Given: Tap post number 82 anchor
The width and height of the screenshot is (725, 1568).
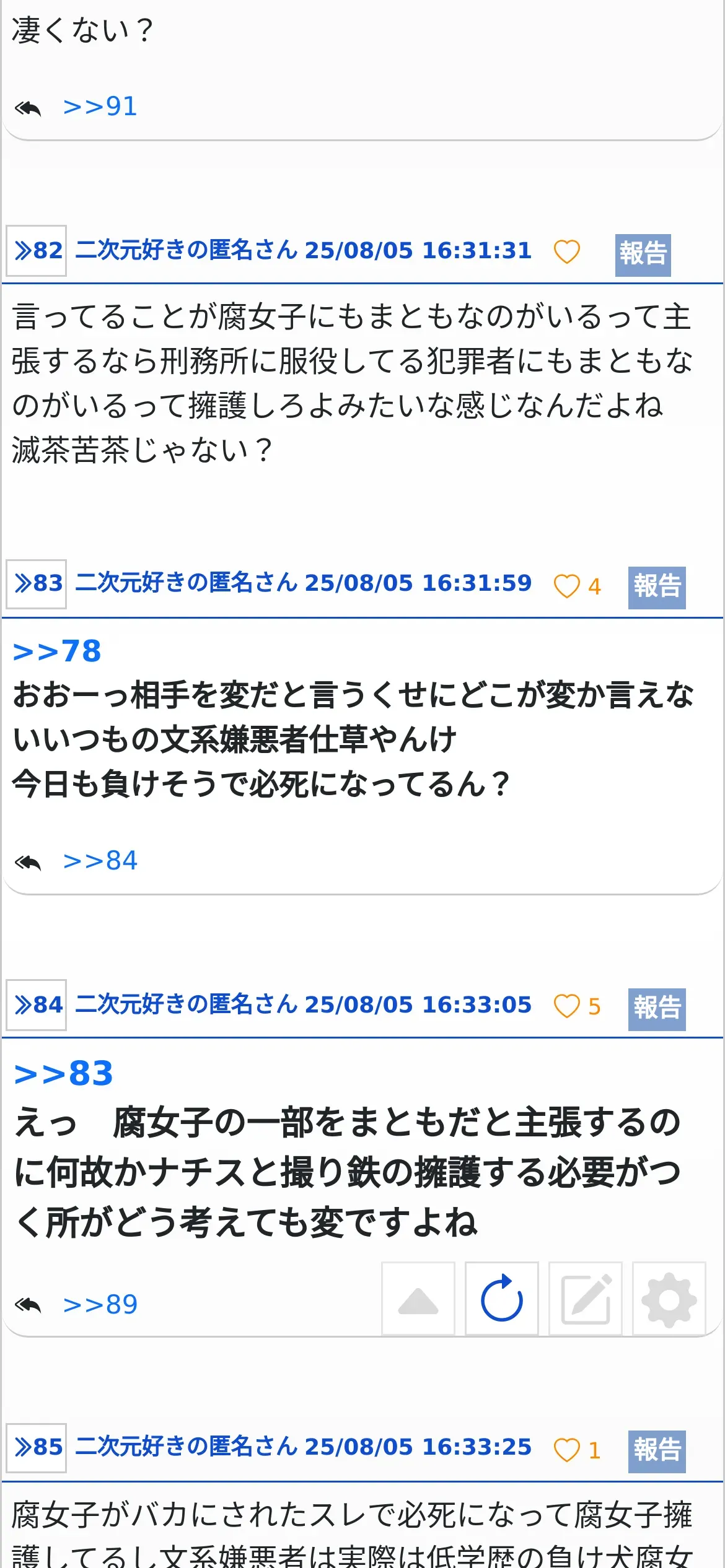Looking at the screenshot, I should [x=37, y=251].
